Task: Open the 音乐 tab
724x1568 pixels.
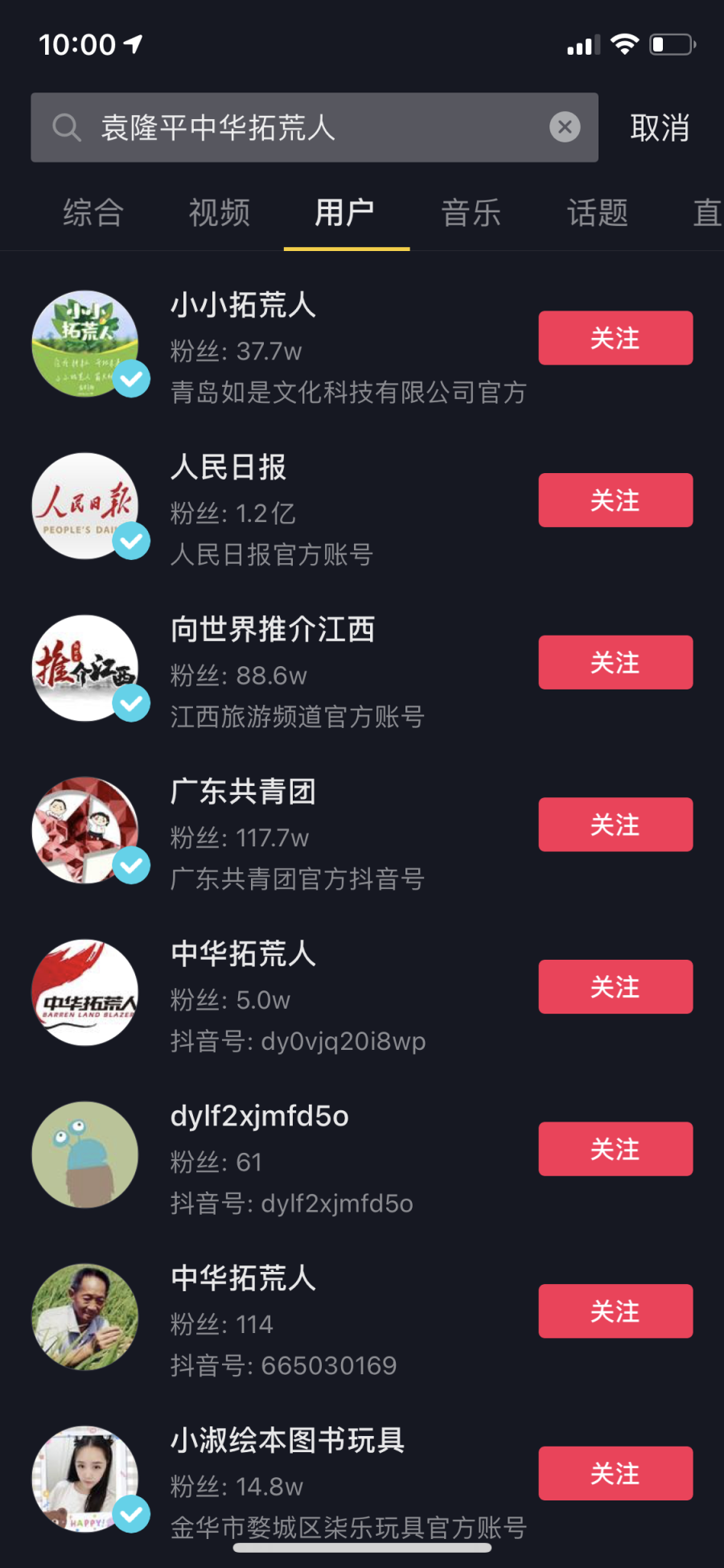Action: click(x=471, y=213)
